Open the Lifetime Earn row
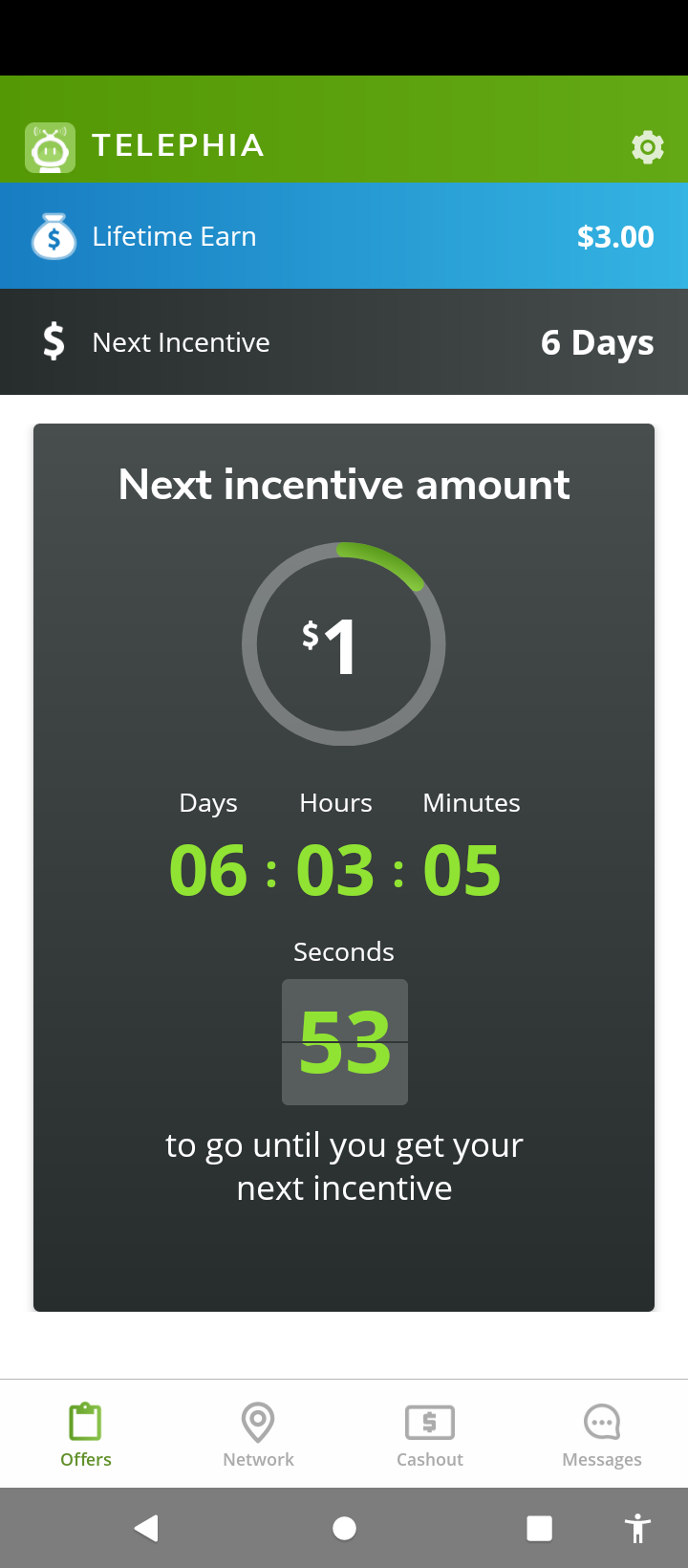 344,236
